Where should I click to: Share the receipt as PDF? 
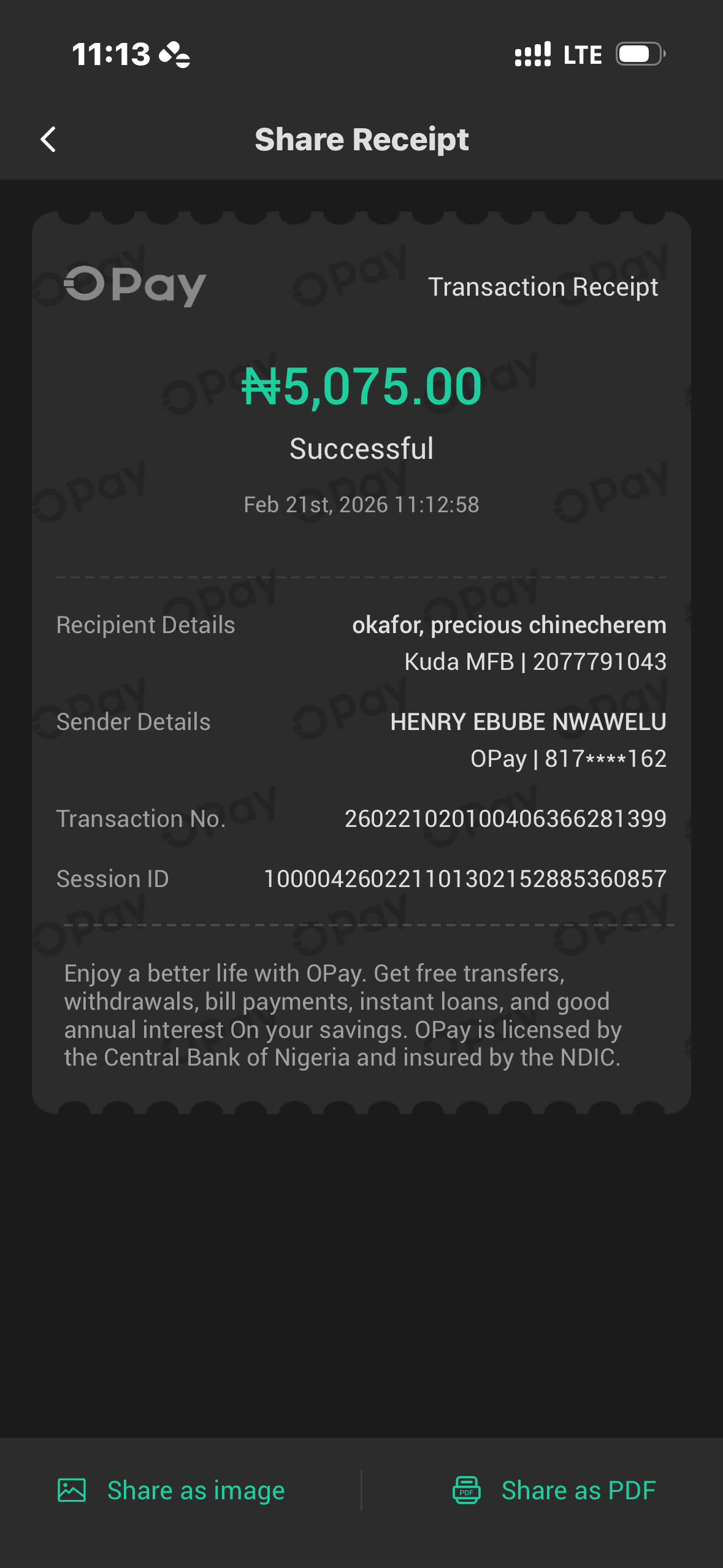554,1490
